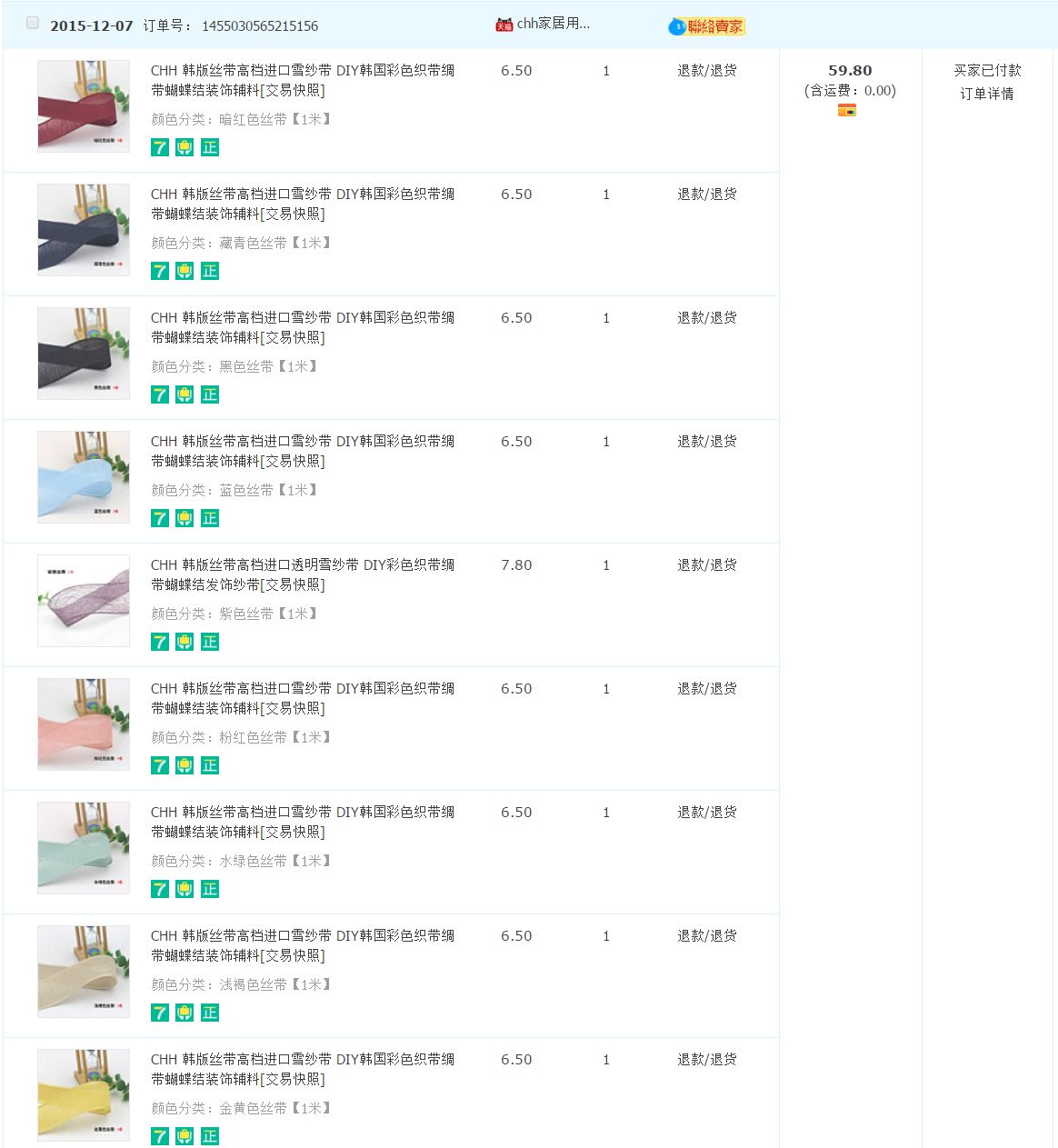Open the 暗红色丝带 product image

pos(84,106)
